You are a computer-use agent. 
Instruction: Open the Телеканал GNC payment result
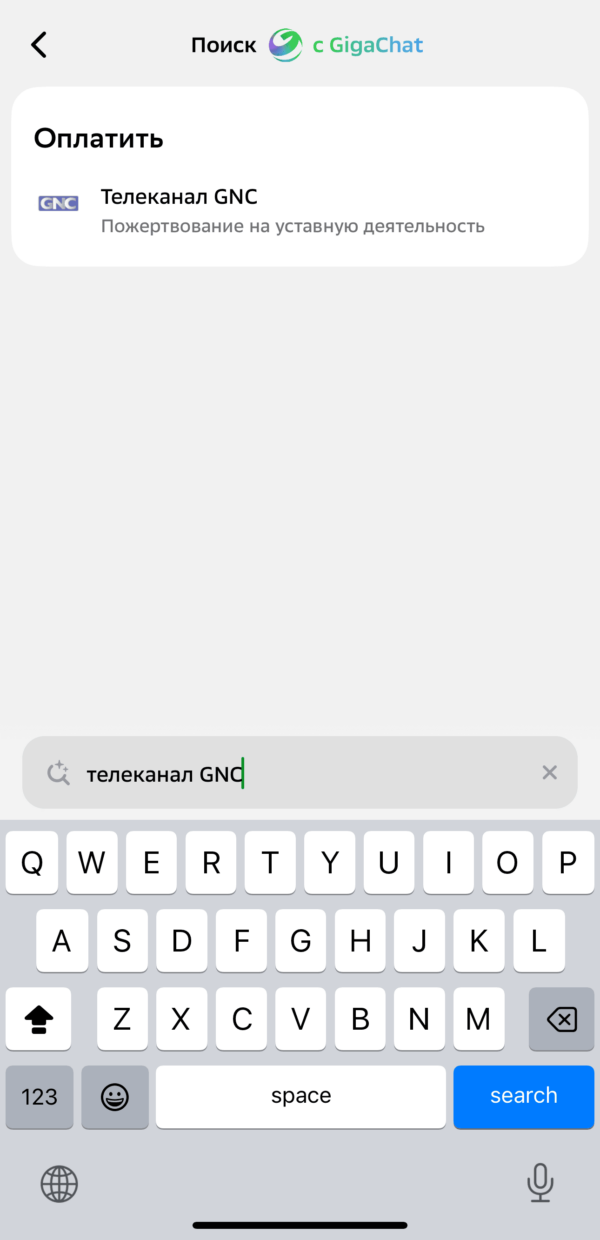click(x=290, y=210)
